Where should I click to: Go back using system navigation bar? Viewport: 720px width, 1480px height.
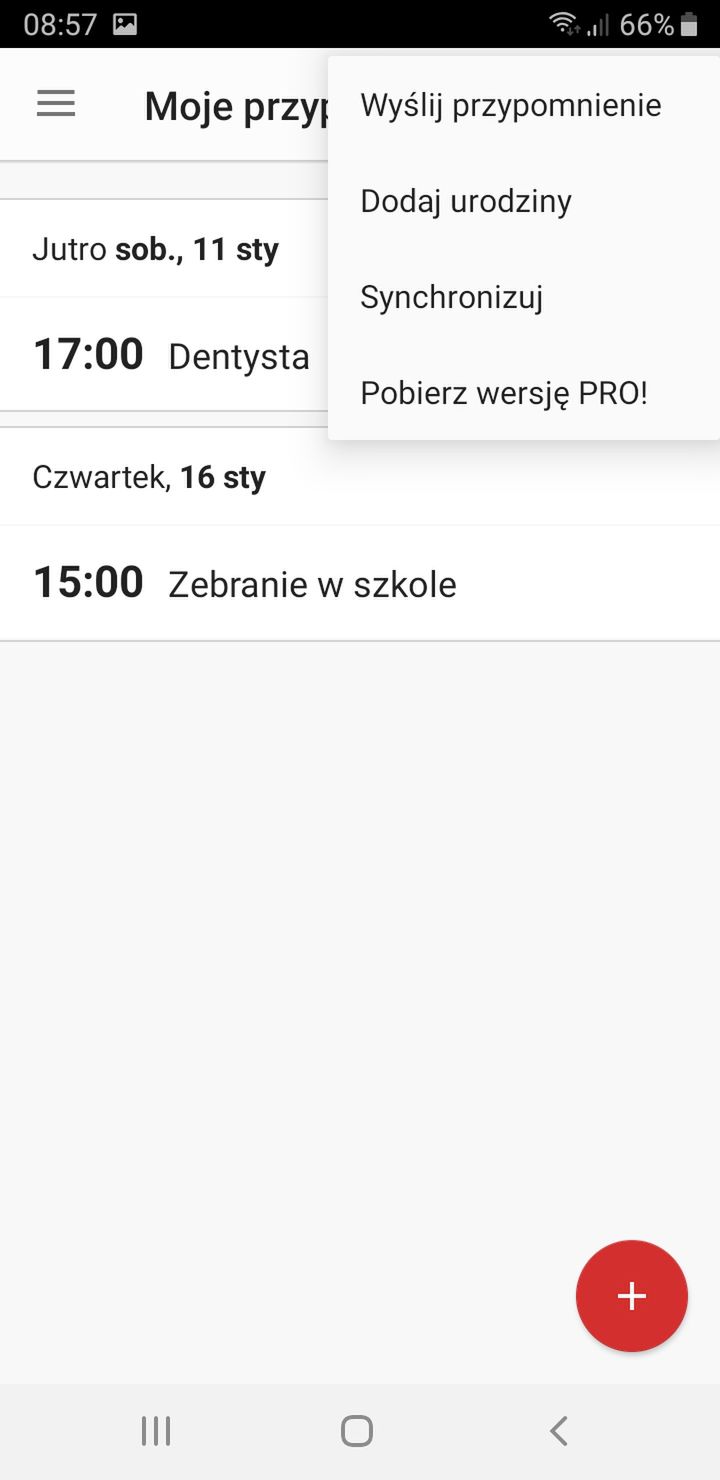click(x=559, y=1431)
